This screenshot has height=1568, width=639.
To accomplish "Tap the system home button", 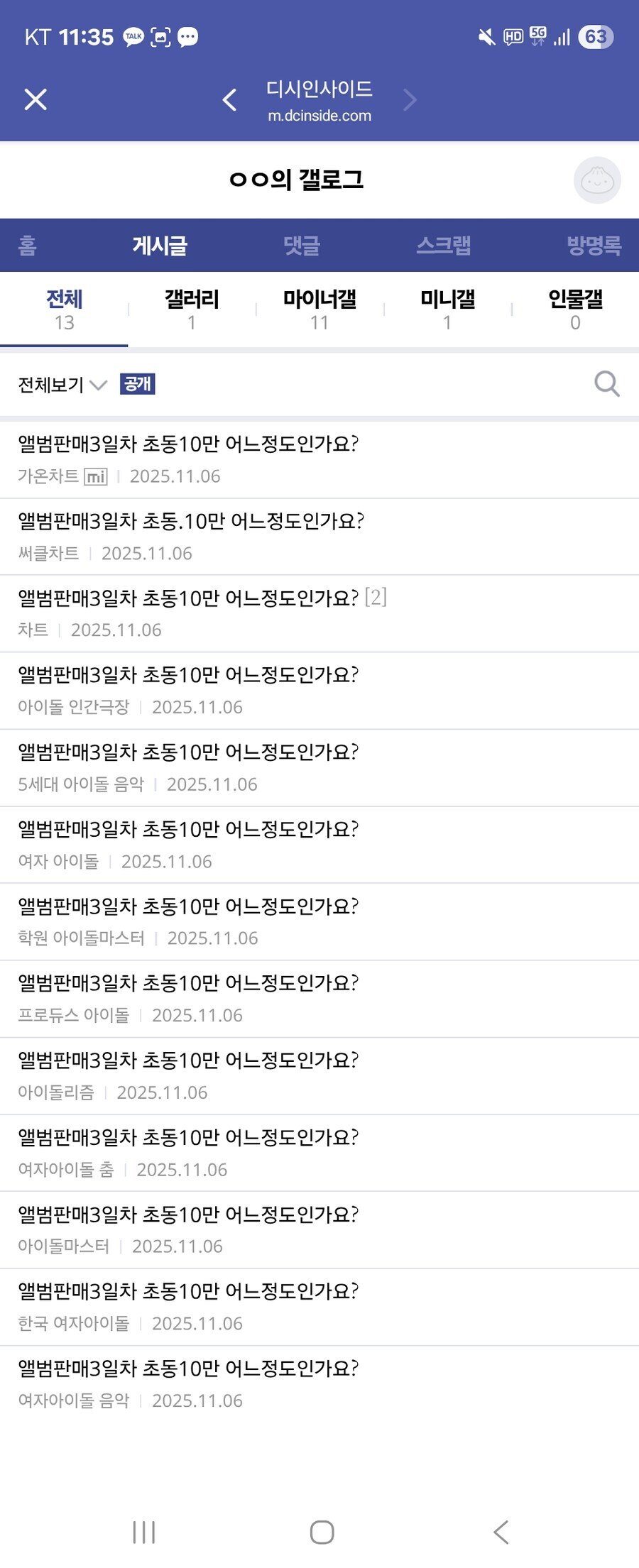I will pos(322,1532).
